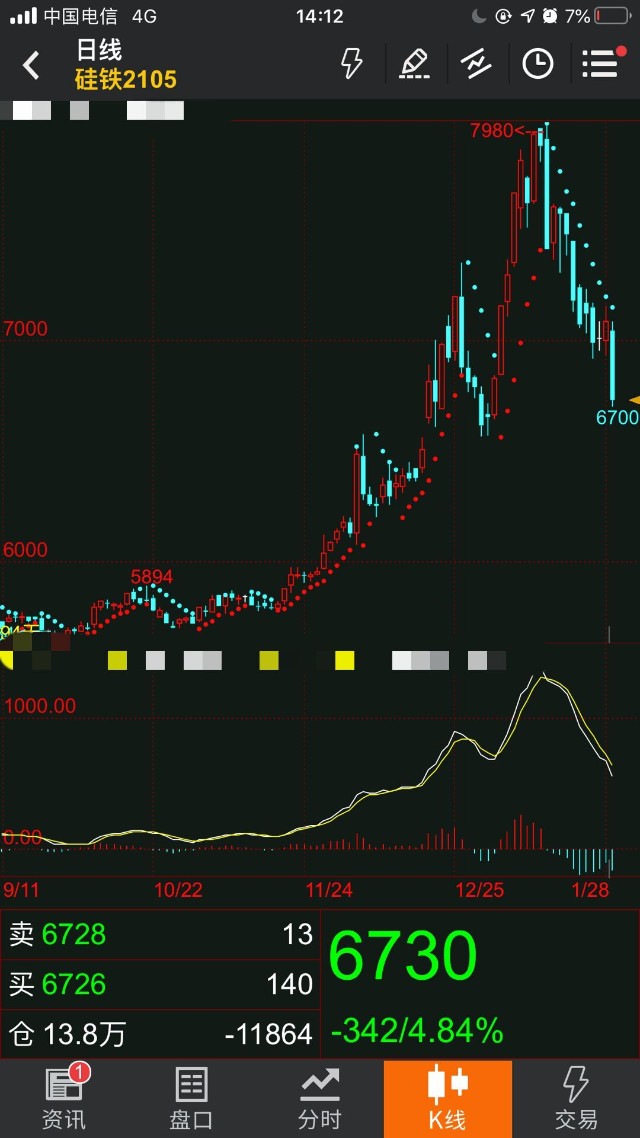
Task: Open the drawing pencil tool
Action: [414, 65]
